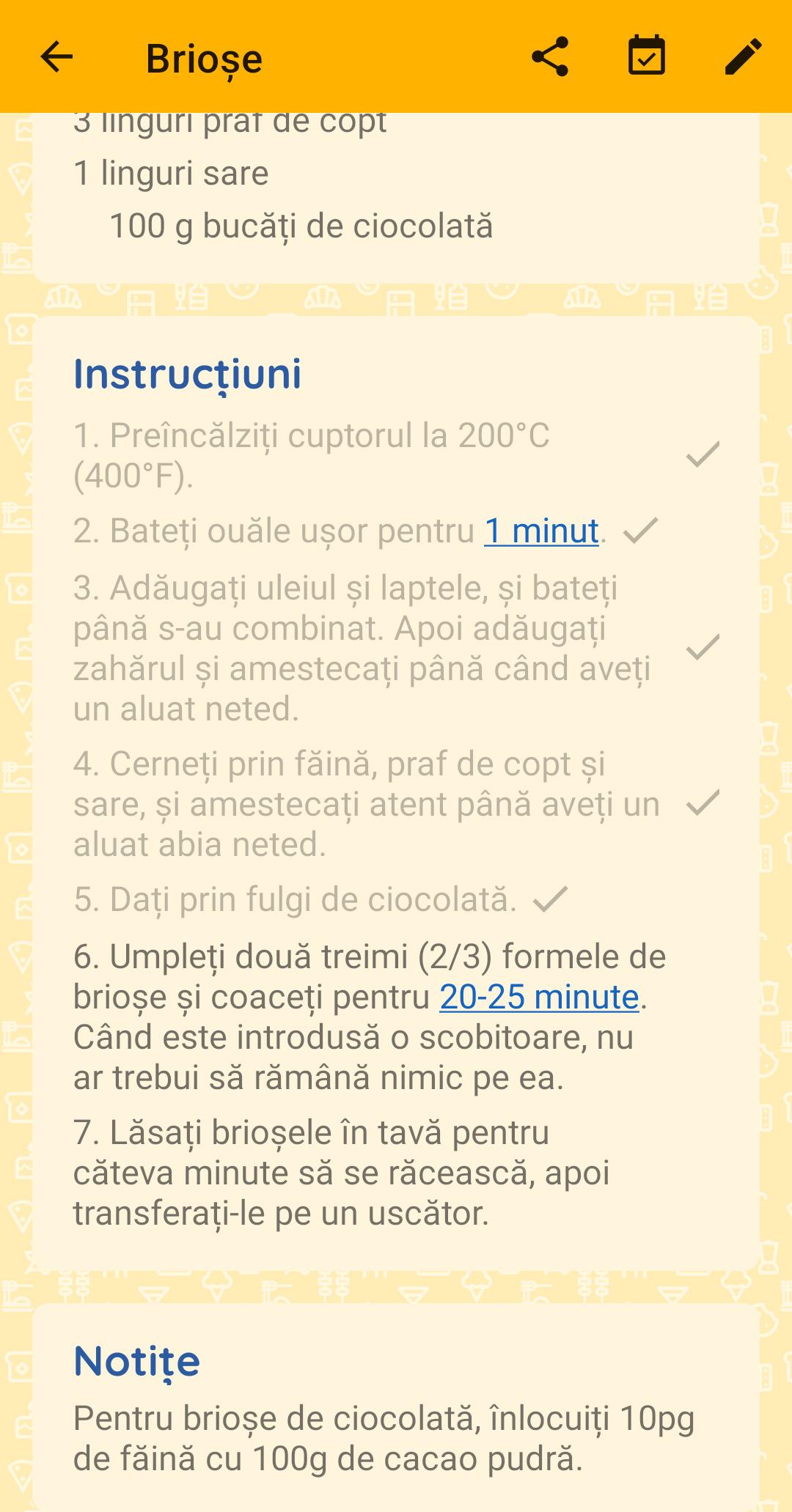Start the 1 minut timer link

[x=541, y=531]
